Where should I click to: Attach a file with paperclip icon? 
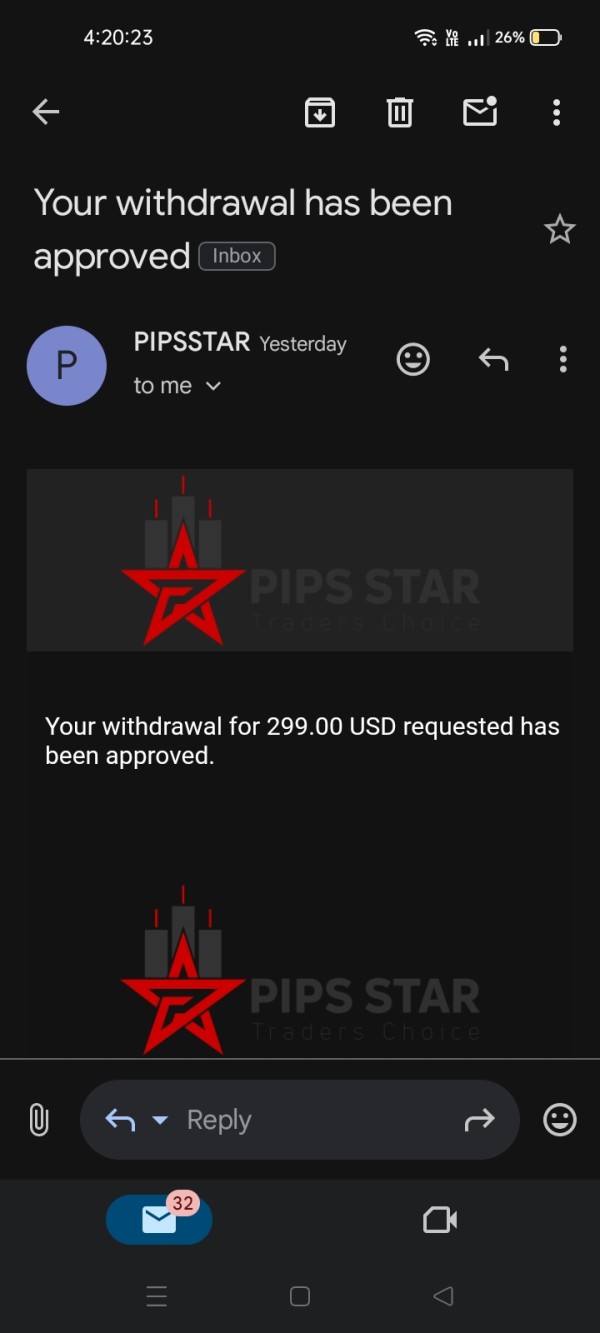click(x=39, y=1120)
